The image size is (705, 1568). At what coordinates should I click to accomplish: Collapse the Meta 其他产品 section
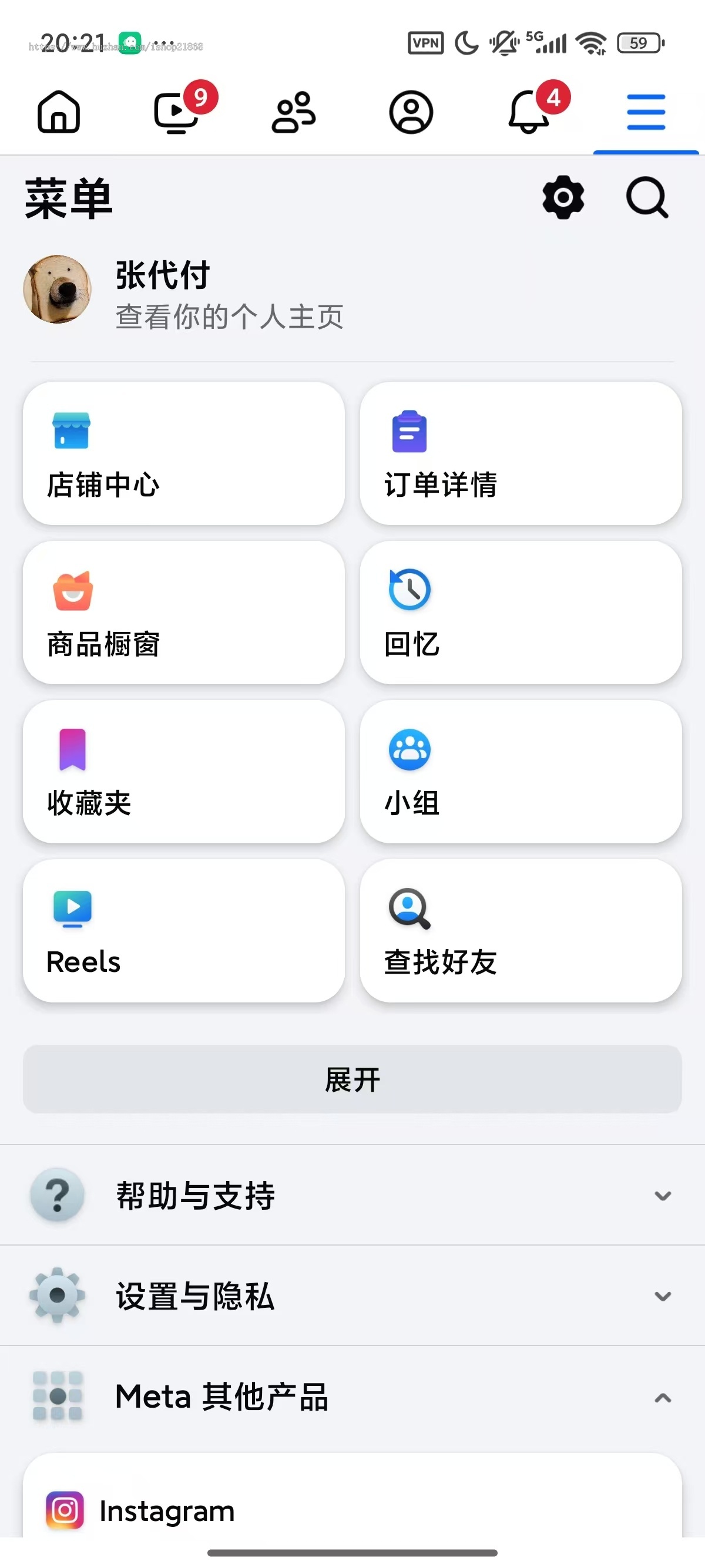coord(352,1397)
